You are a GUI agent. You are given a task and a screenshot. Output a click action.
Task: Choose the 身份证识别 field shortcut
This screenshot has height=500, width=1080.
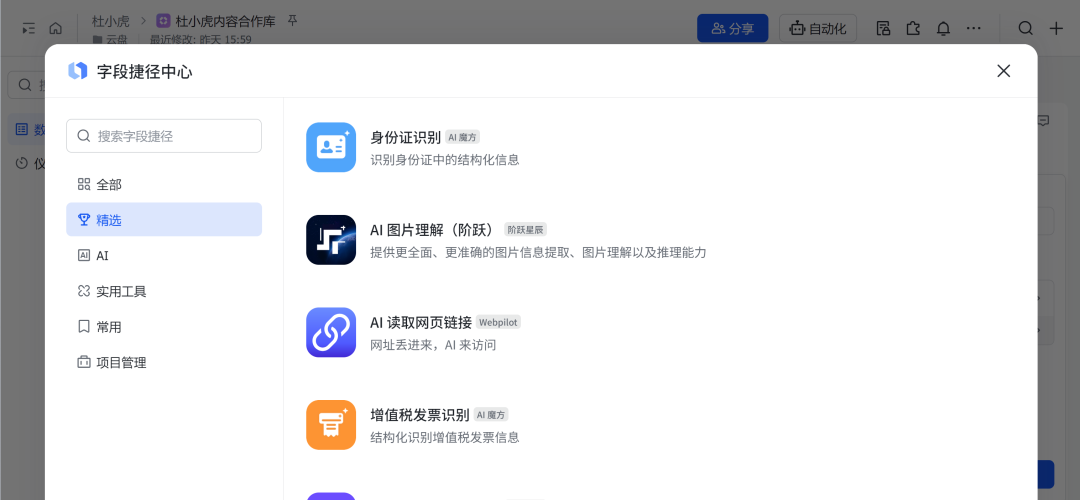tap(405, 137)
